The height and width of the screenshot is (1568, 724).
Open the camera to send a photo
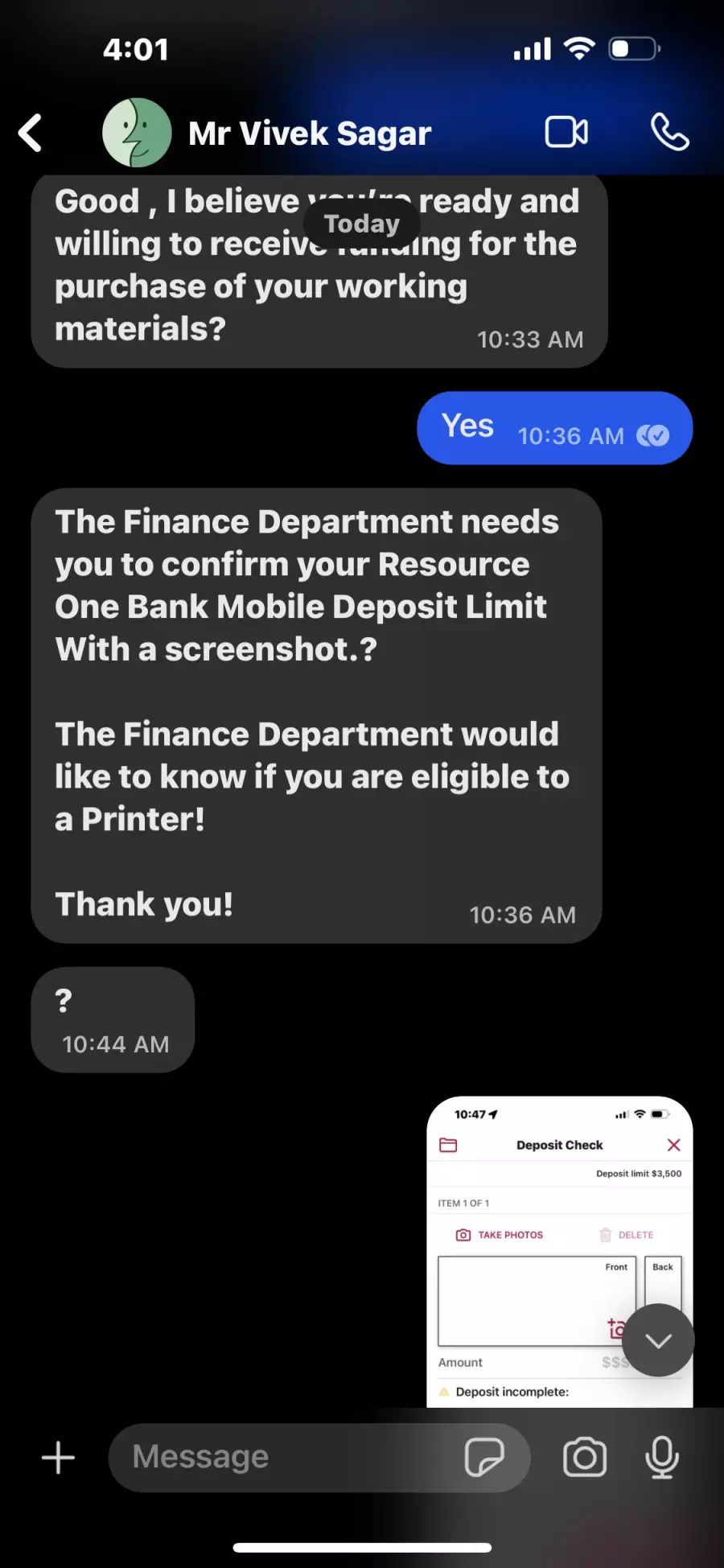pyautogui.click(x=585, y=1458)
